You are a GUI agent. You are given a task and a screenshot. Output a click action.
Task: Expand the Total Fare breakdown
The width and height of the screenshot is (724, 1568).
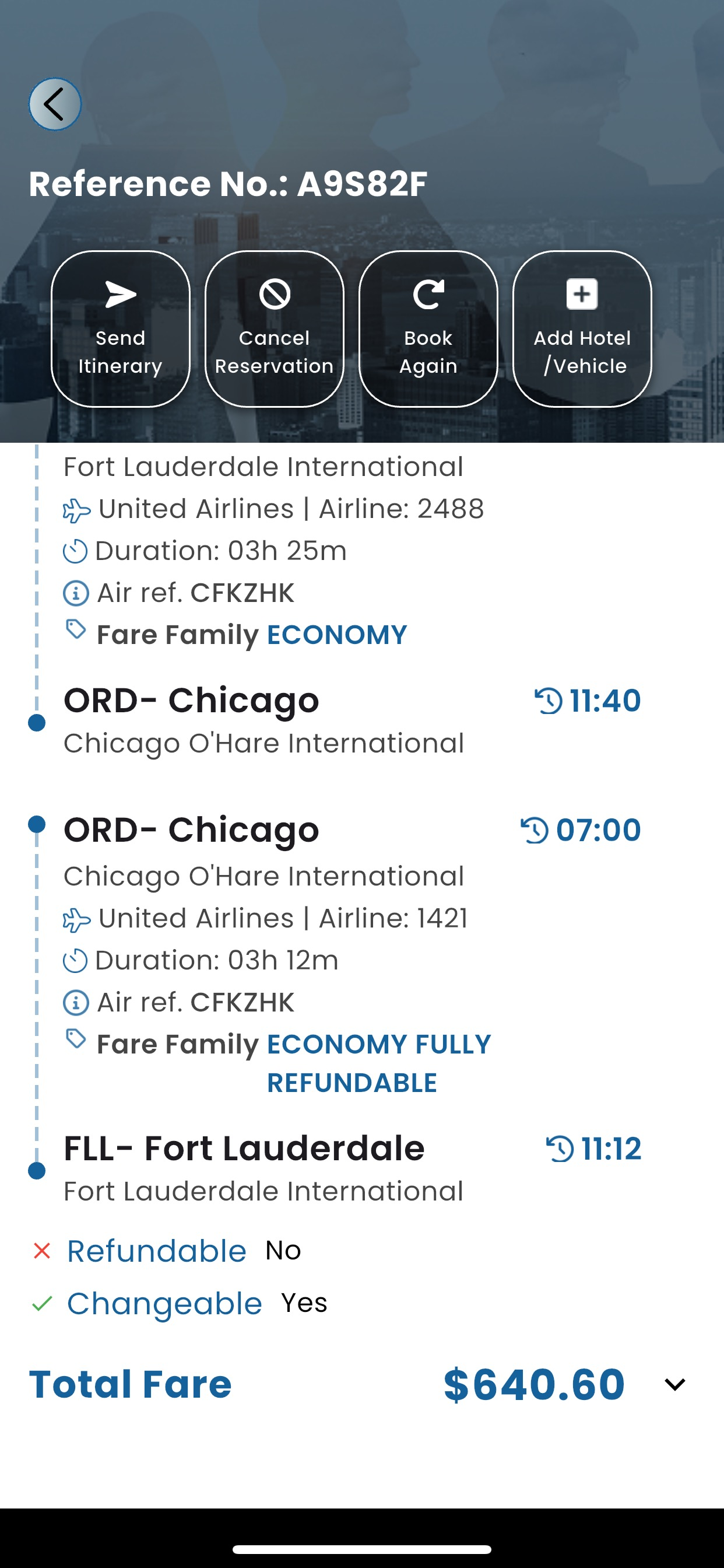pos(674,1384)
